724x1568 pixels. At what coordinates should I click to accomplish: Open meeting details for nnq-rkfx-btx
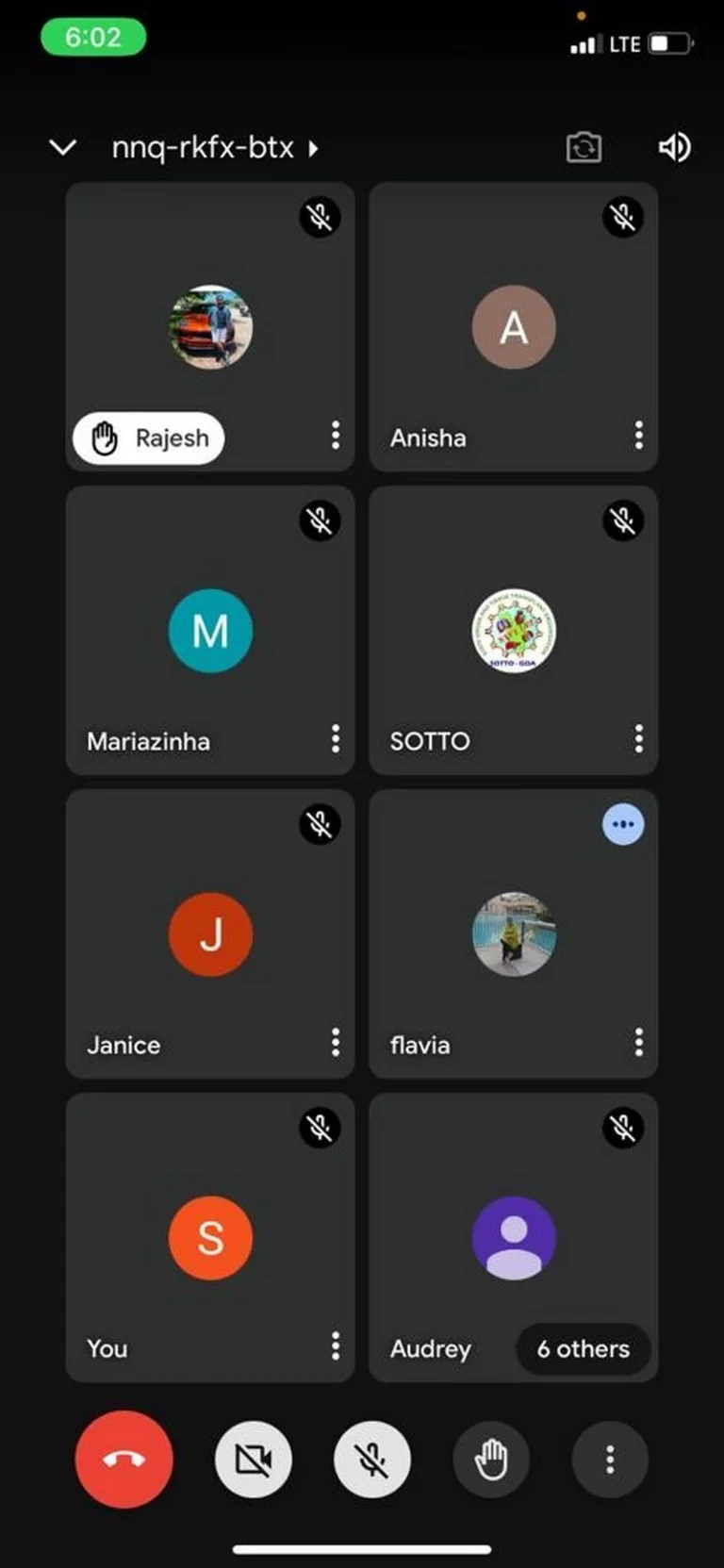pyautogui.click(x=215, y=147)
